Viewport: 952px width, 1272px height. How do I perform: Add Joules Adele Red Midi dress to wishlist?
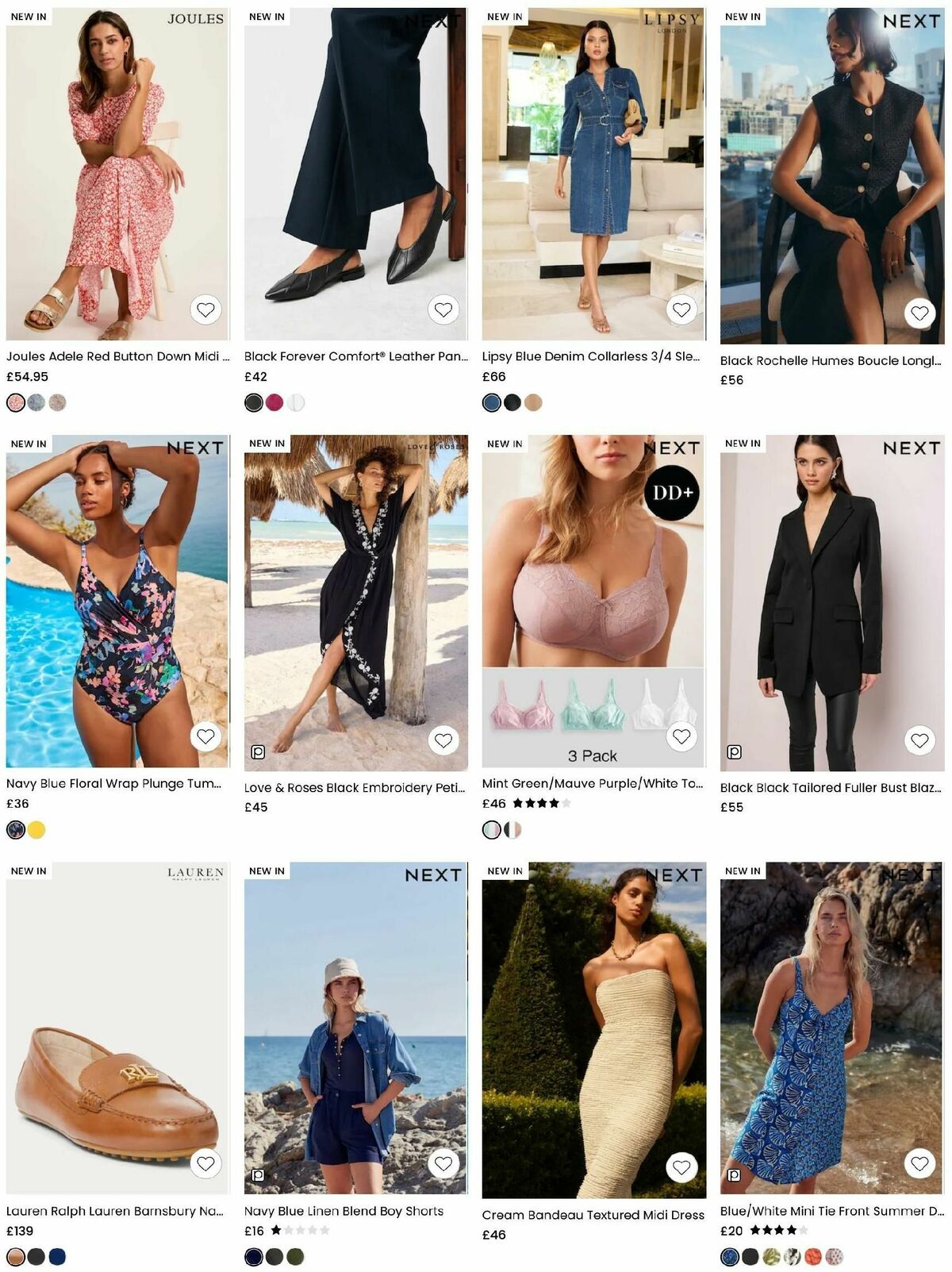(207, 310)
